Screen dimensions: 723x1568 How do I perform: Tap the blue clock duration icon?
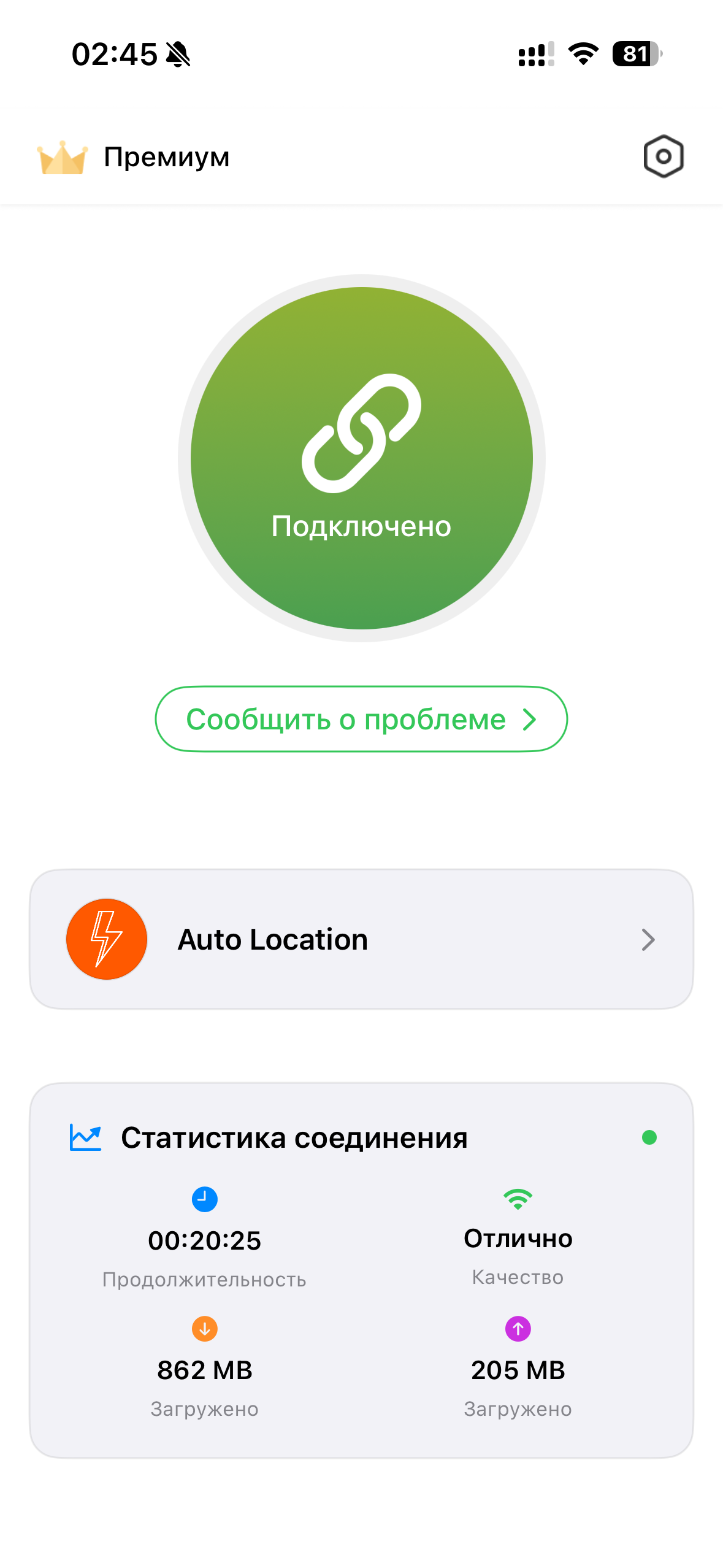[205, 1201]
